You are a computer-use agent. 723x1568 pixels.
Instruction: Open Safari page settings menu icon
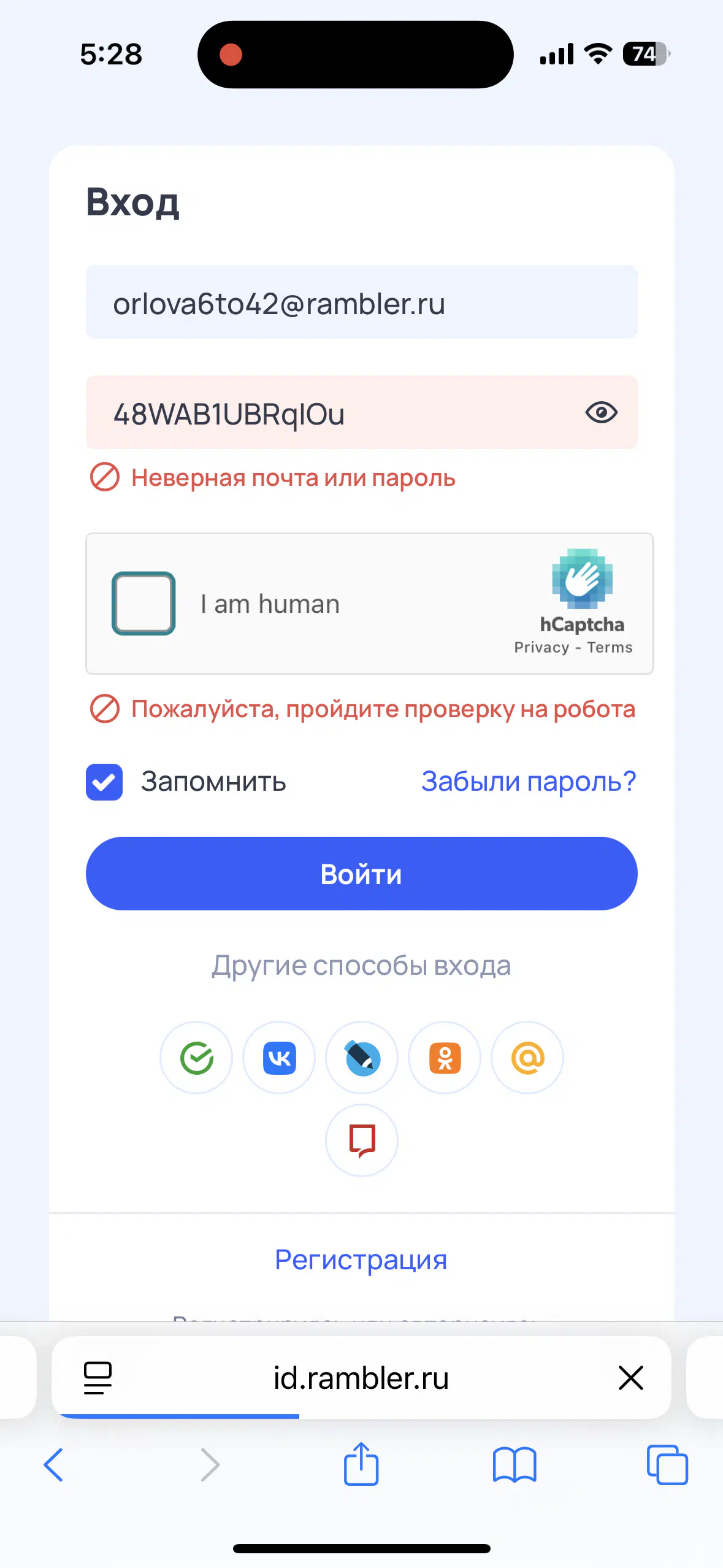tap(98, 1378)
